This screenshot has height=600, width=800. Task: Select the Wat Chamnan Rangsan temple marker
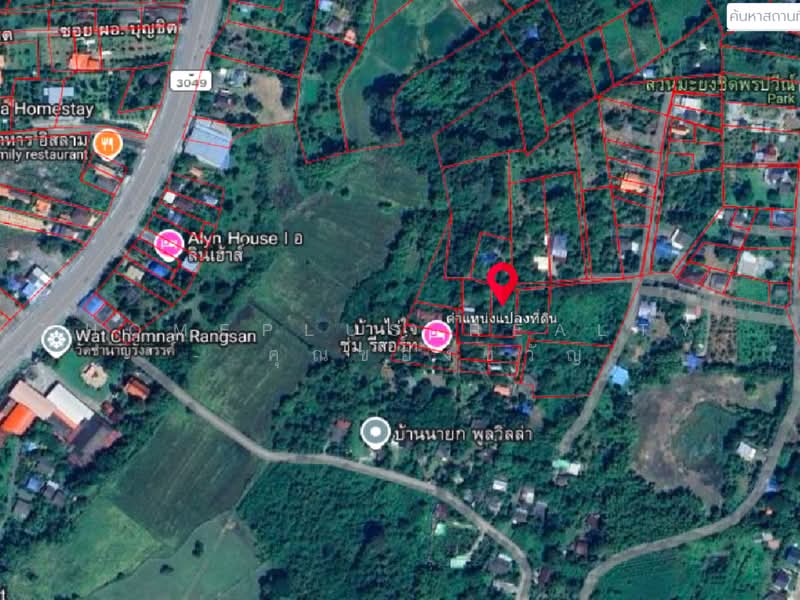56,340
